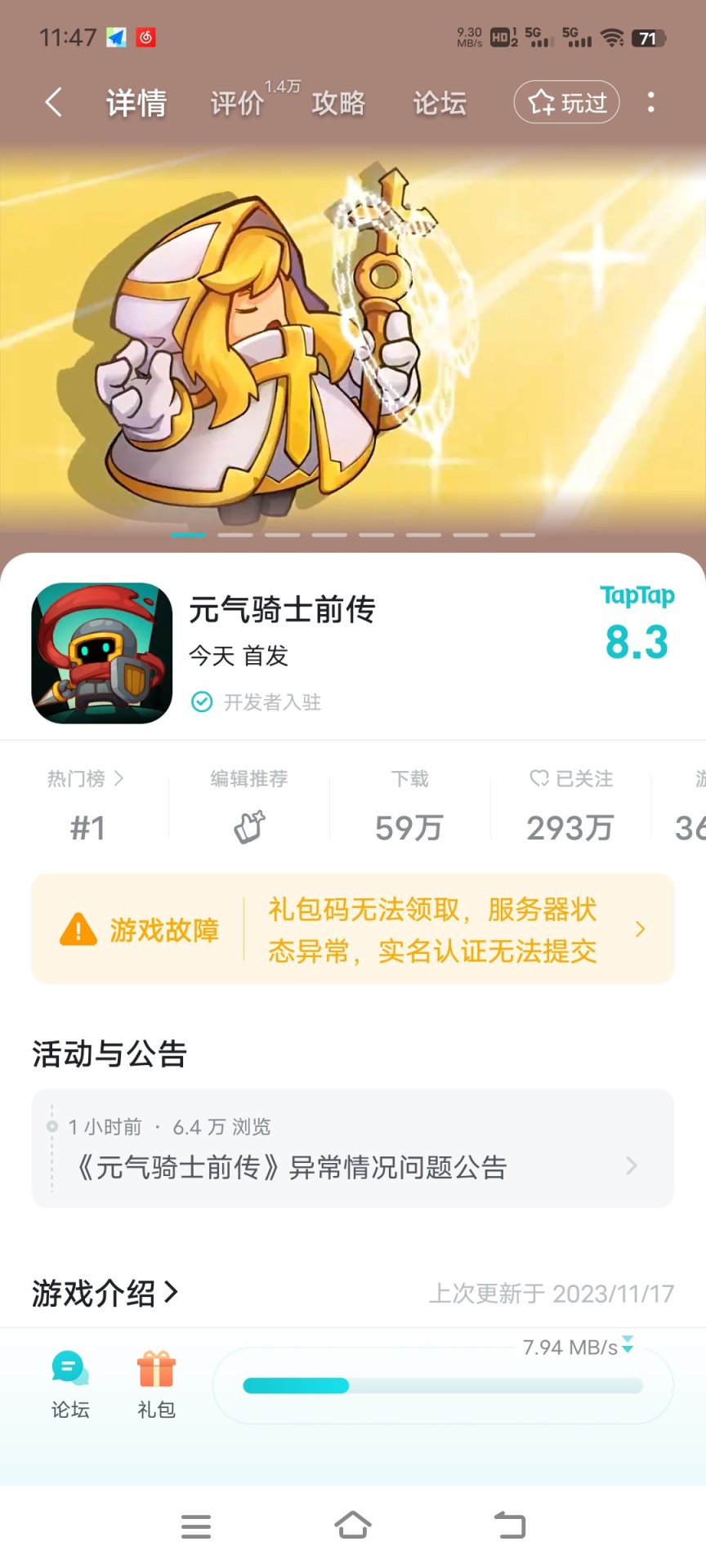Go back using the top-left arrow

pos(54,103)
